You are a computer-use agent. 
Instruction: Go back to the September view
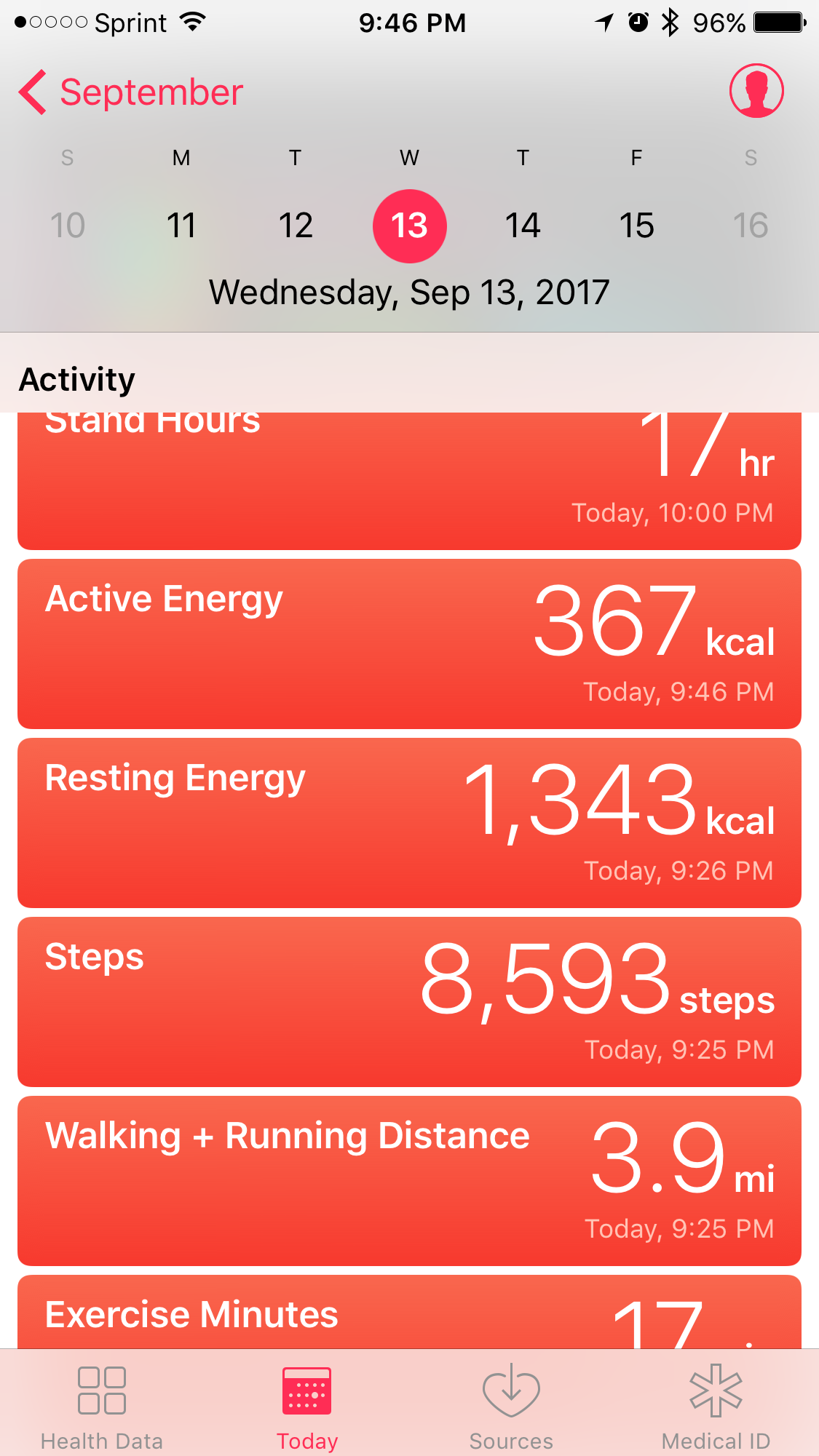(131, 92)
